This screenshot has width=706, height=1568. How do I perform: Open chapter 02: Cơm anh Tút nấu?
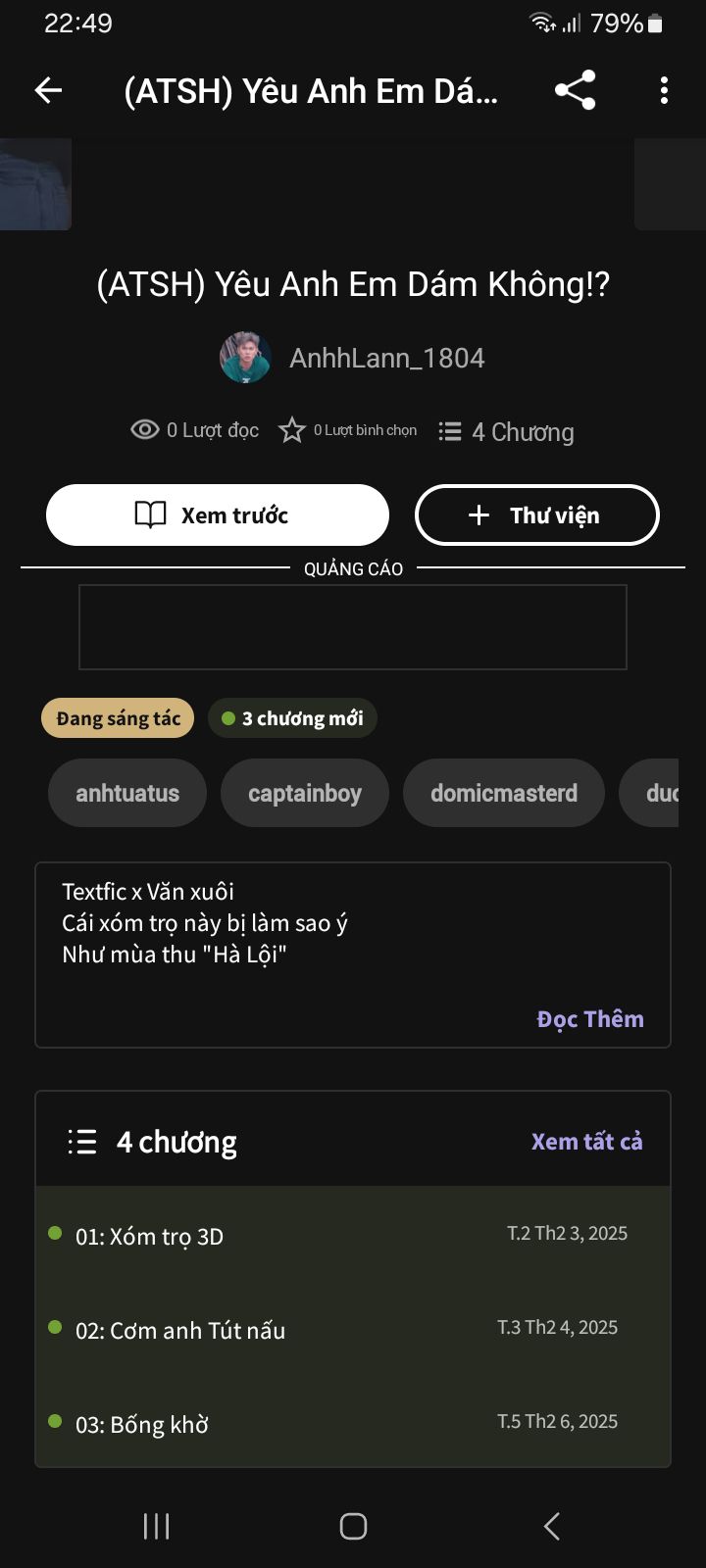(x=180, y=1330)
